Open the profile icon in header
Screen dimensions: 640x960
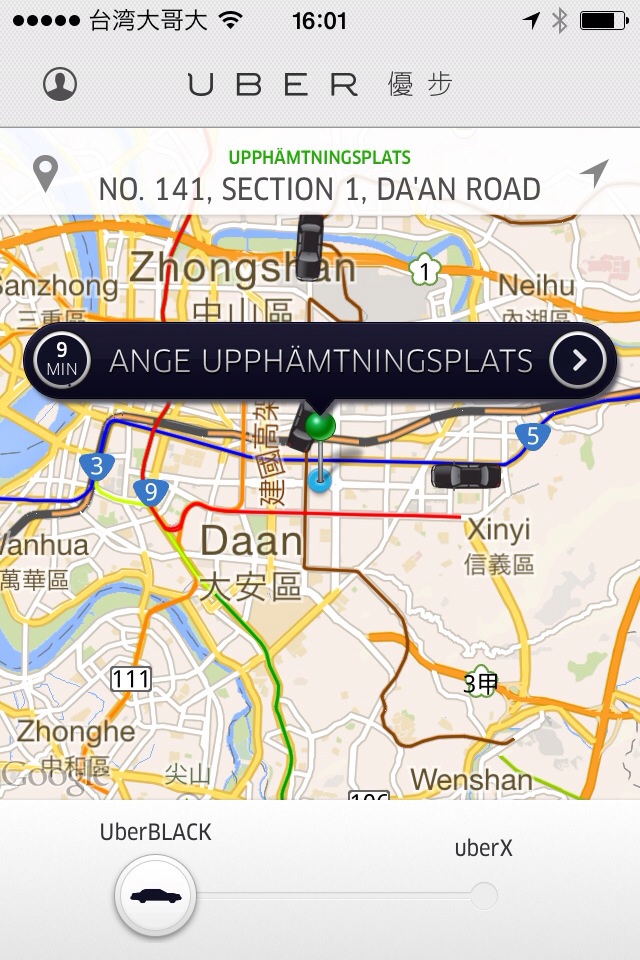pos(60,84)
